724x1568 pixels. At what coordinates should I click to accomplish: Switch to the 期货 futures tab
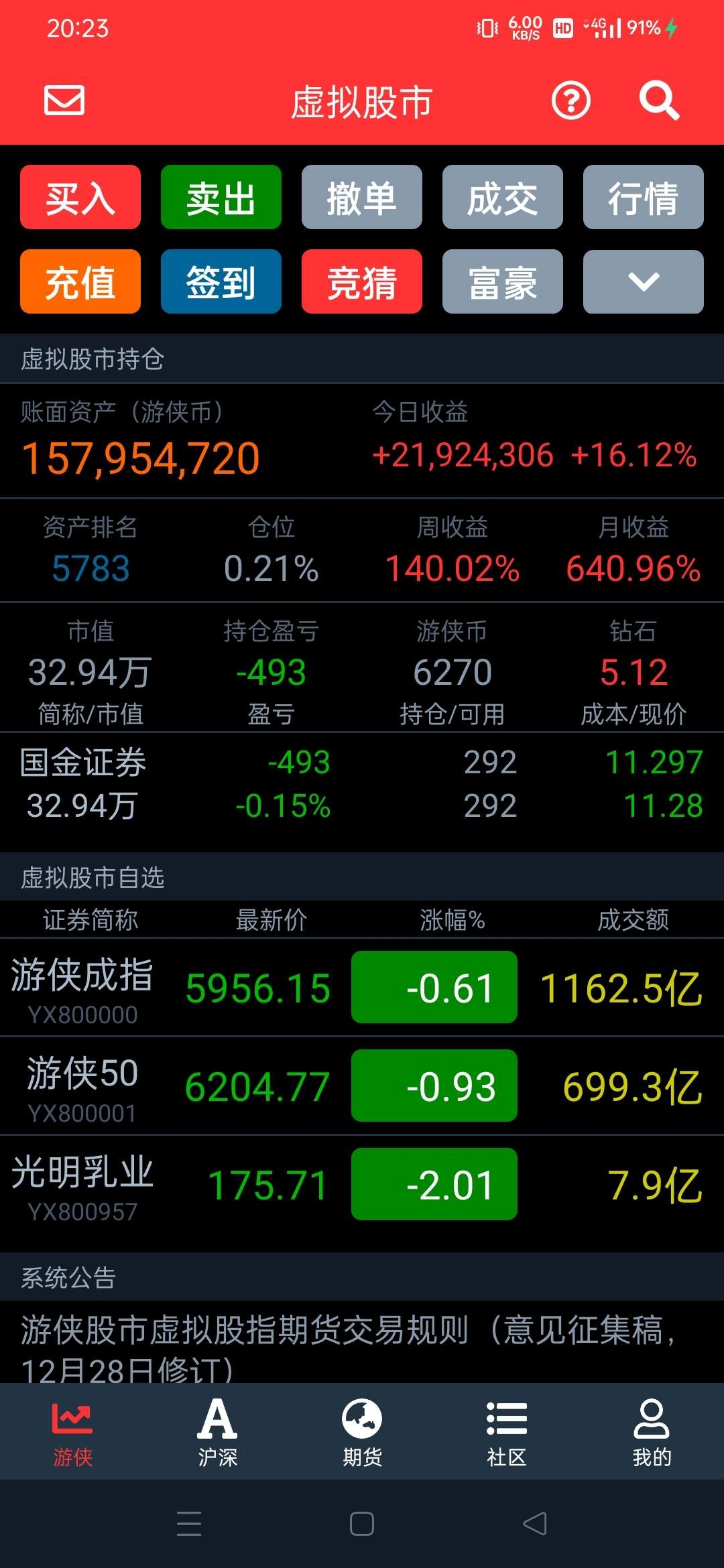pyautogui.click(x=362, y=1432)
